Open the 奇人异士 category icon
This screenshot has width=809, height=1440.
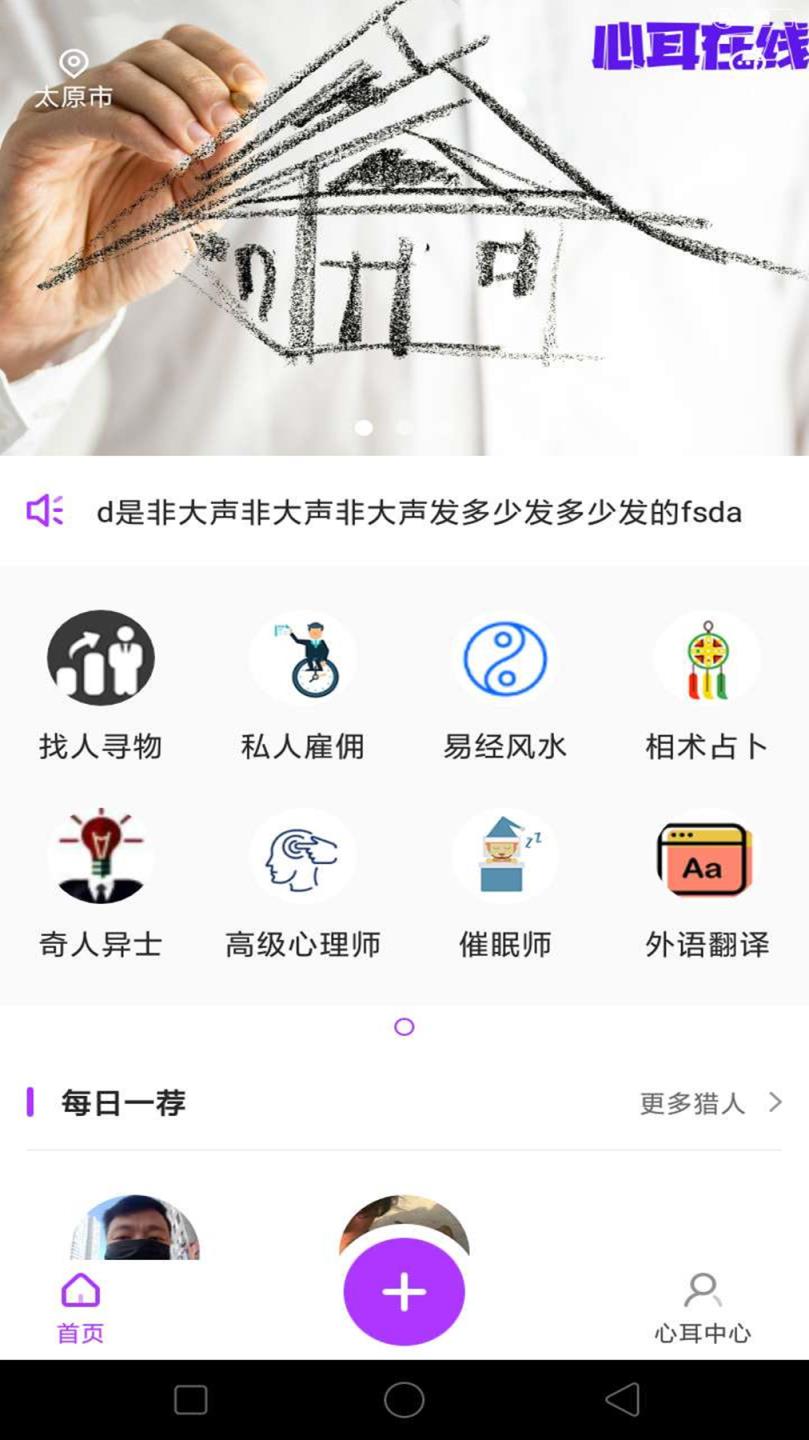(x=100, y=856)
